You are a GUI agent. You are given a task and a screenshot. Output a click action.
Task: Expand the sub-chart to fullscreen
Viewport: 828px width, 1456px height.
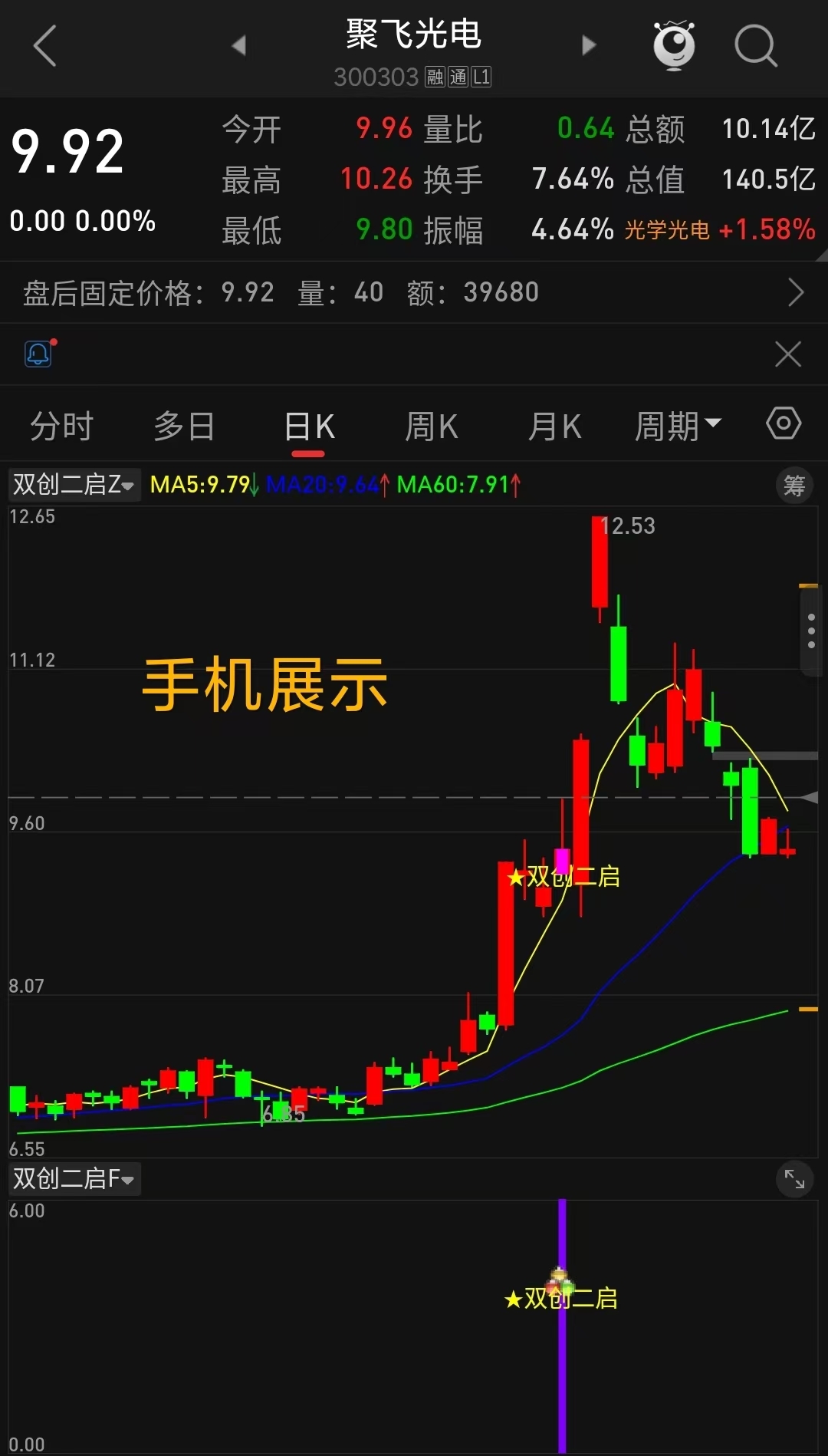click(x=794, y=1180)
